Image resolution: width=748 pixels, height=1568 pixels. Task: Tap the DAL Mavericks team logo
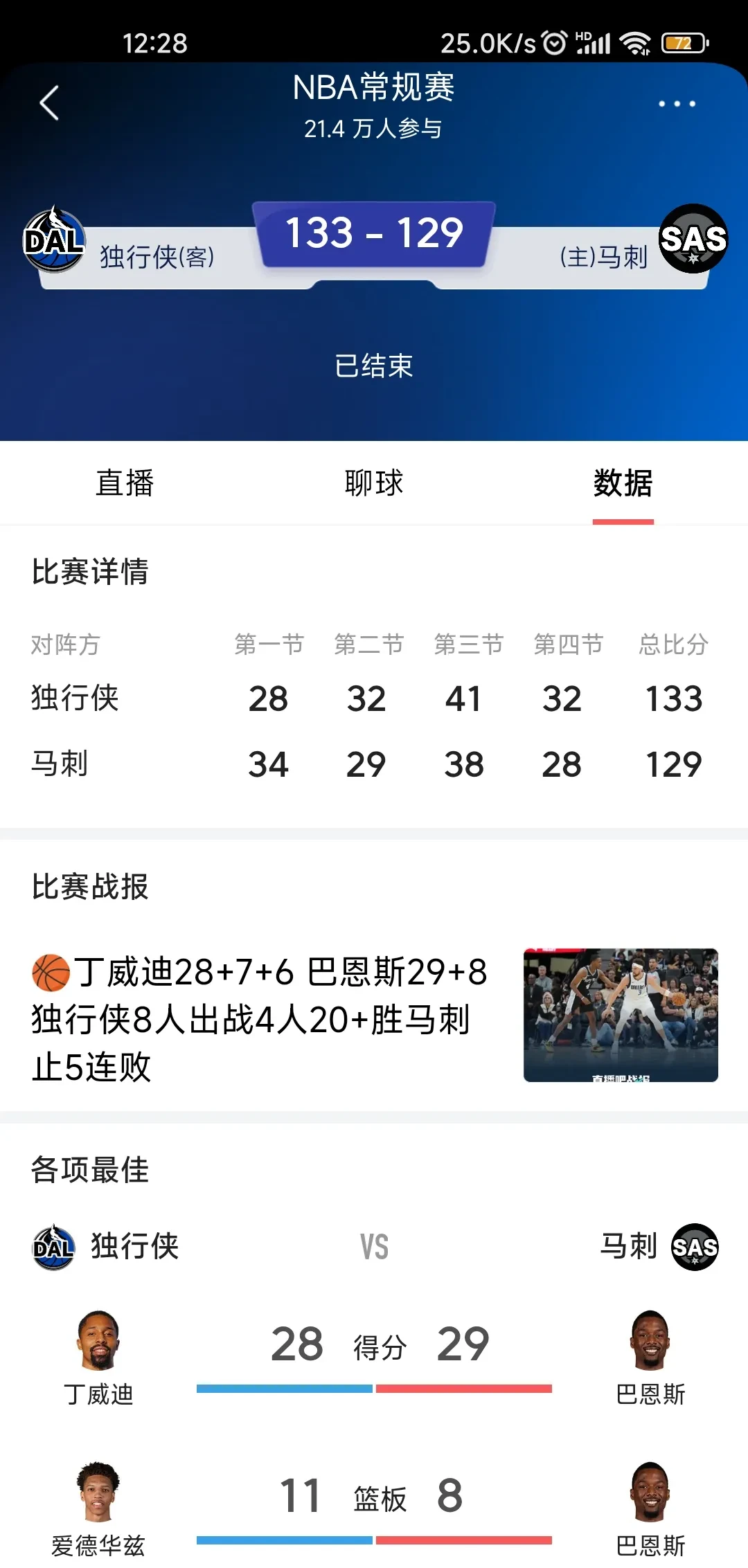55,239
